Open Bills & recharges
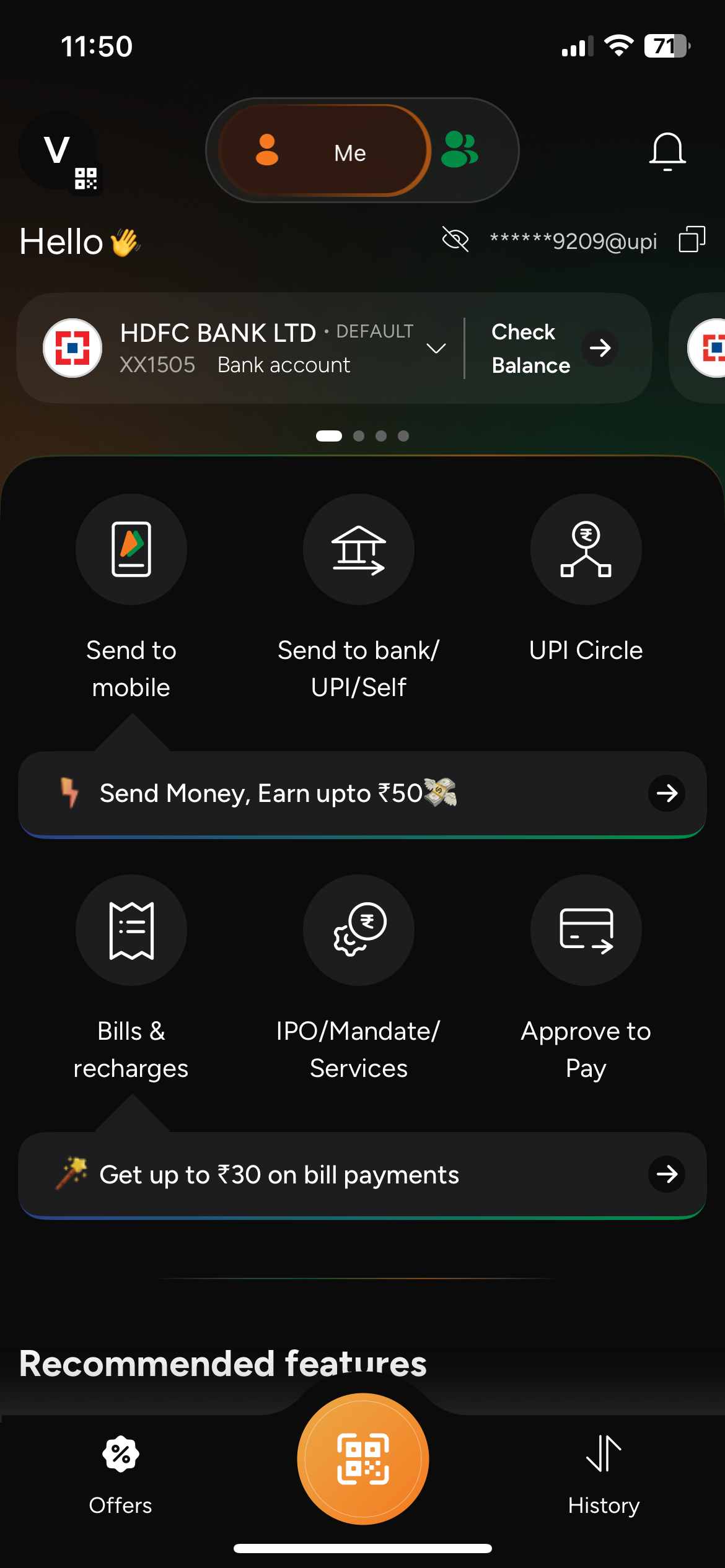725x1568 pixels. click(131, 930)
